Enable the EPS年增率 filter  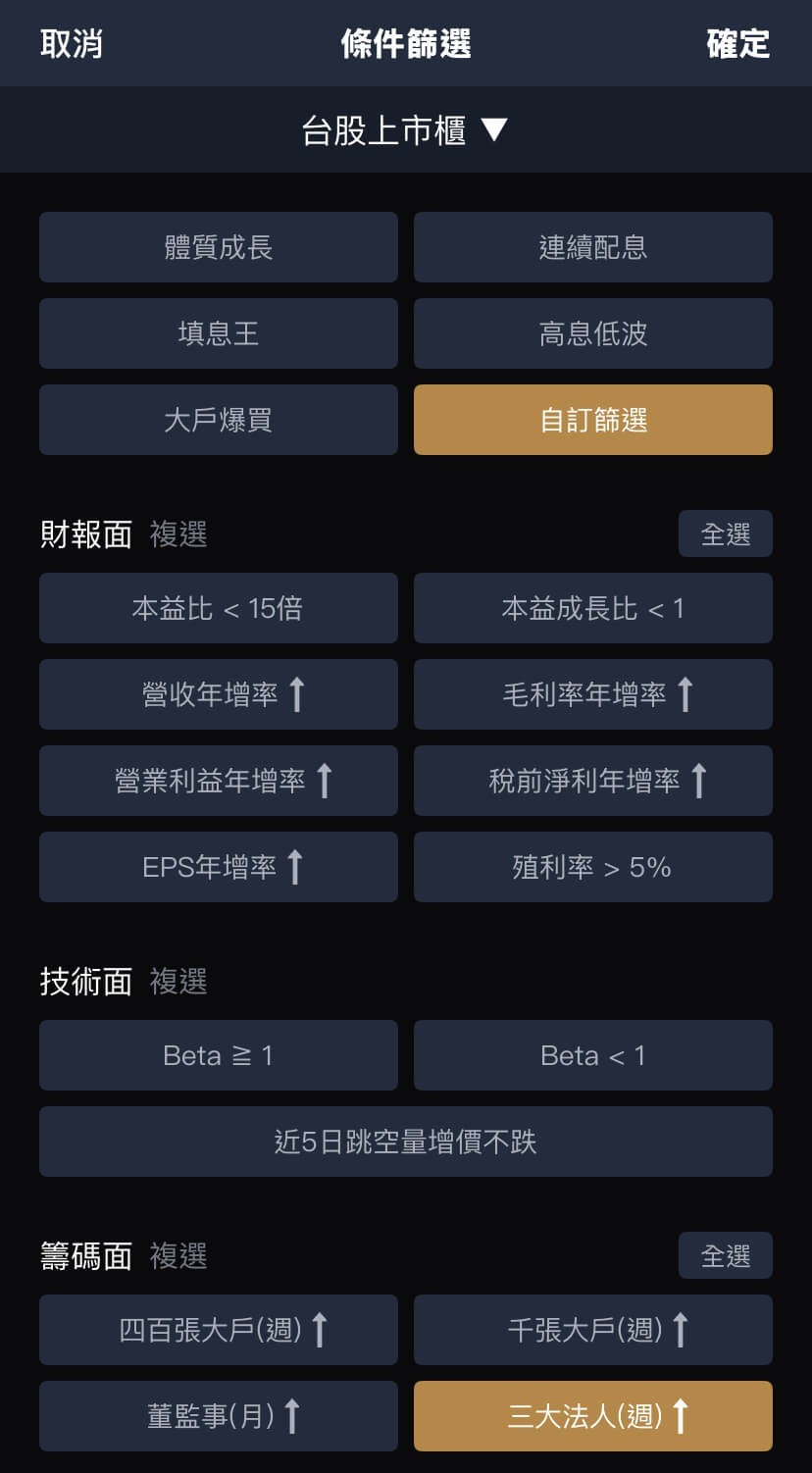click(x=218, y=867)
